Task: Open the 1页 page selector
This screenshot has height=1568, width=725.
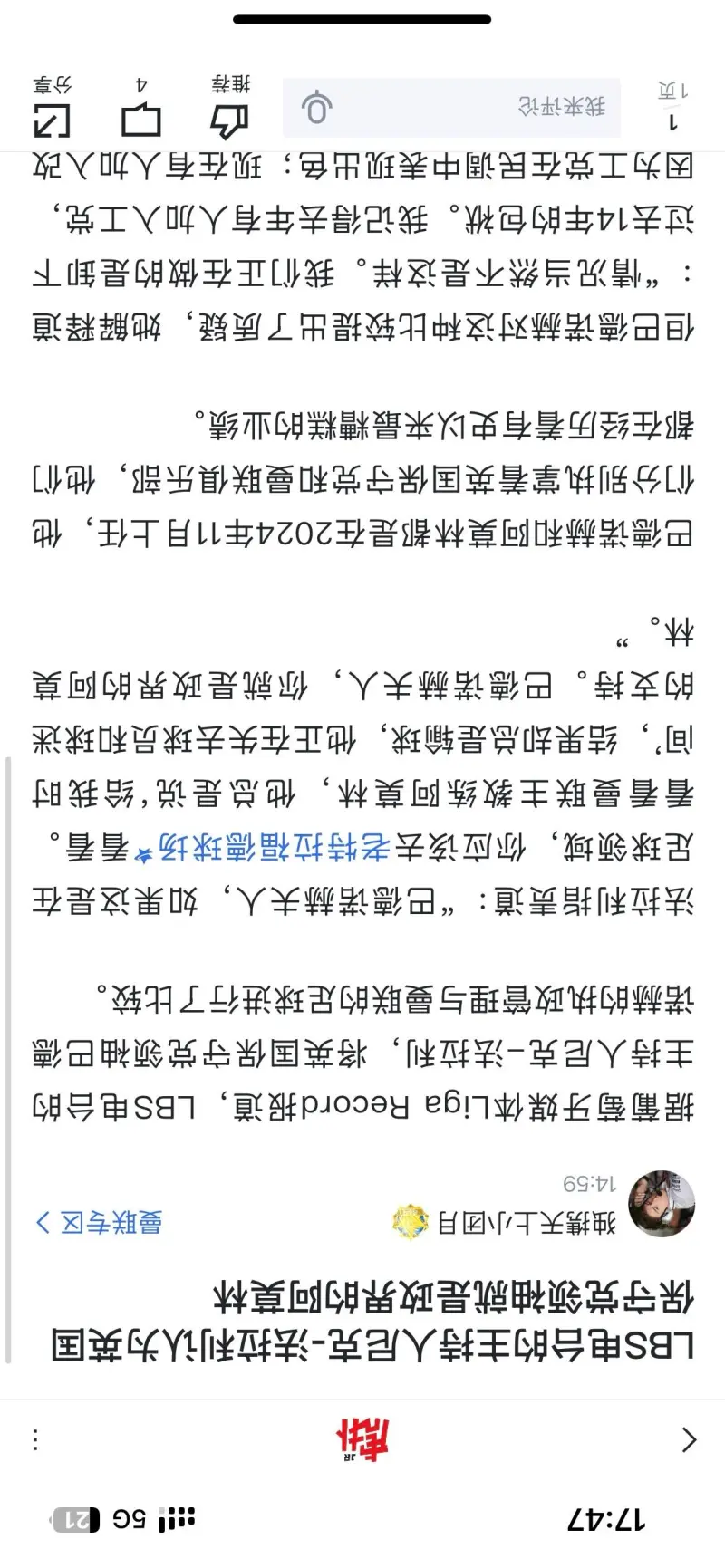Action: (x=672, y=107)
